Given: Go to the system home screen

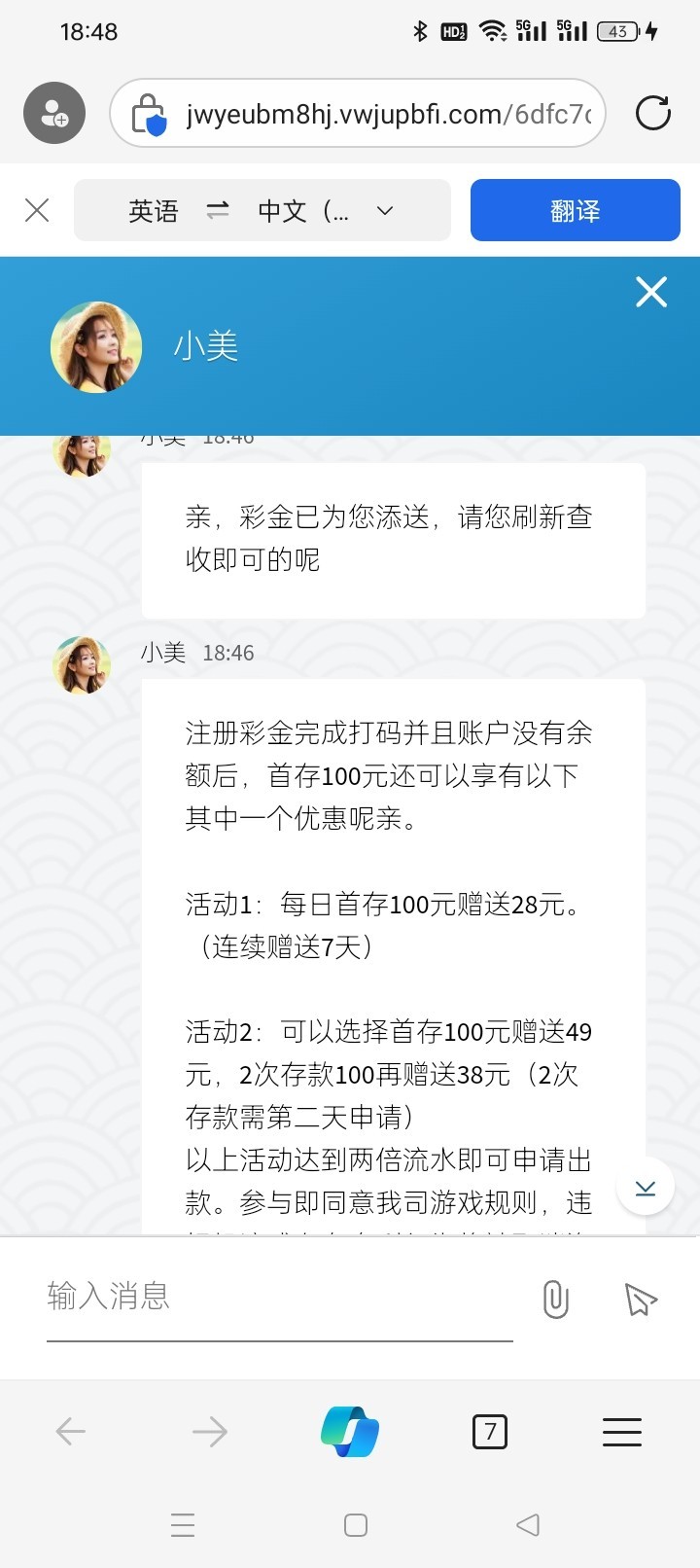Looking at the screenshot, I should [x=356, y=1524].
